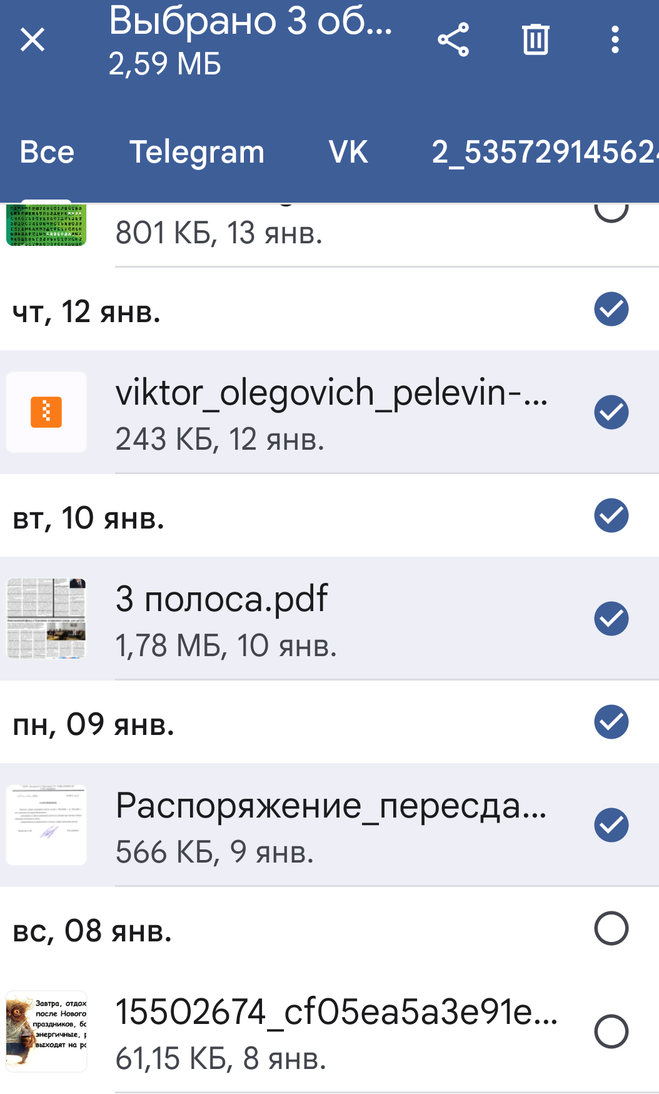Select the 15502674_cf05ea5a3e91e file checkbox
The height and width of the screenshot is (1094, 659).
coord(611,1032)
